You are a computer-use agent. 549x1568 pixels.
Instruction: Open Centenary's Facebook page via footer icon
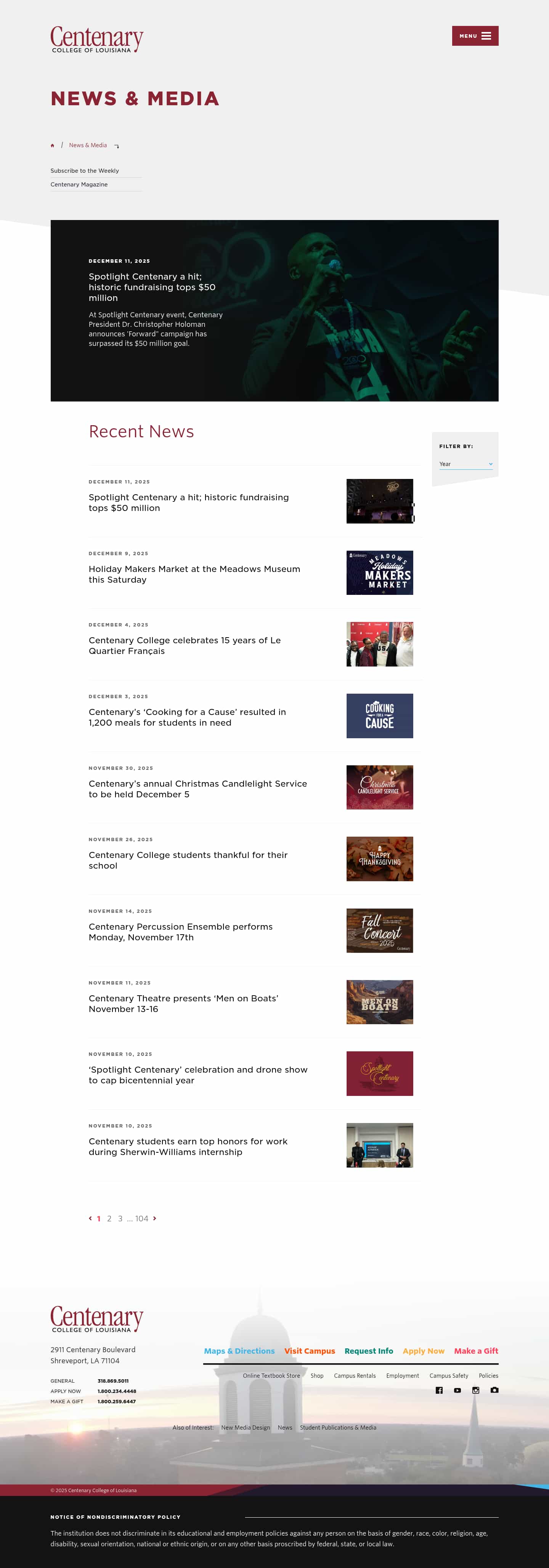pyautogui.click(x=440, y=1390)
